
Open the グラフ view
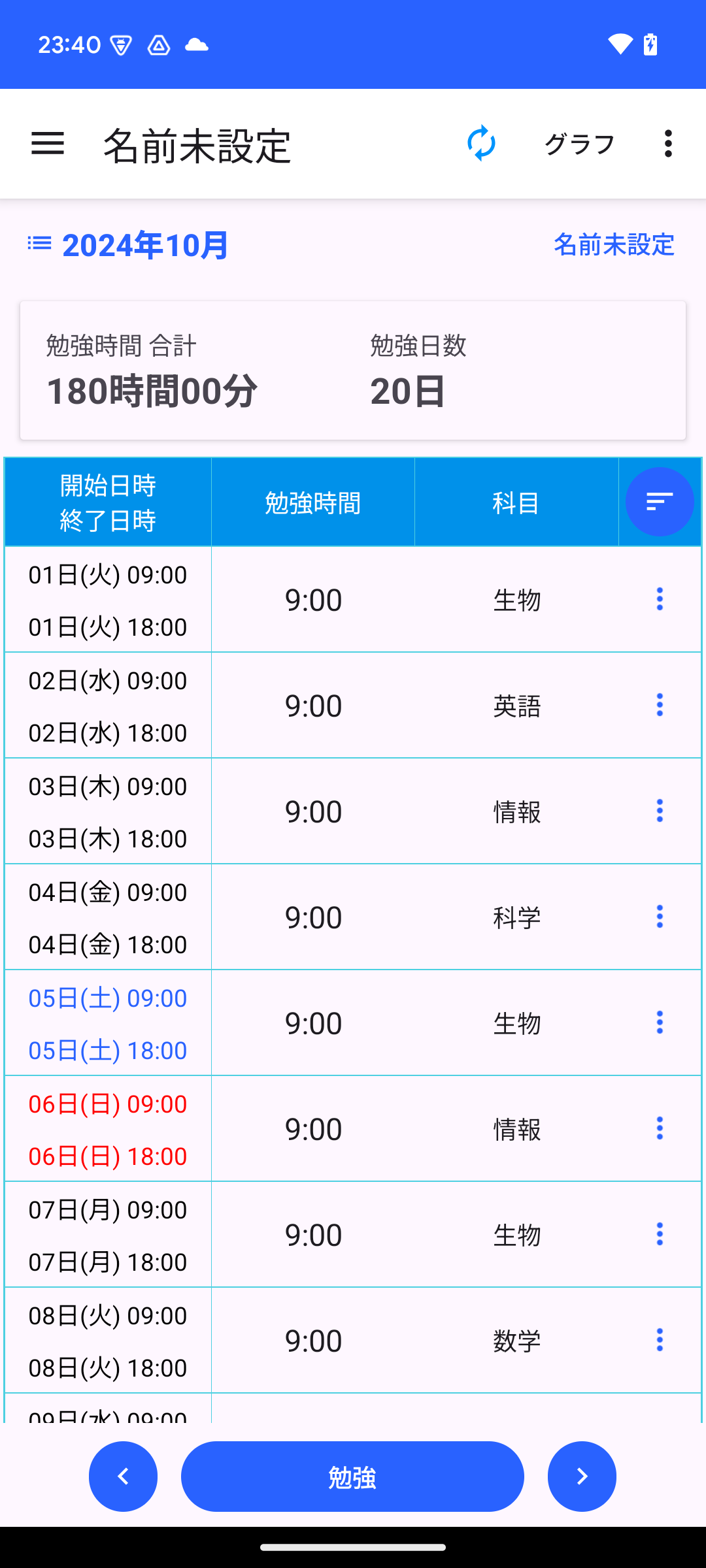point(580,144)
